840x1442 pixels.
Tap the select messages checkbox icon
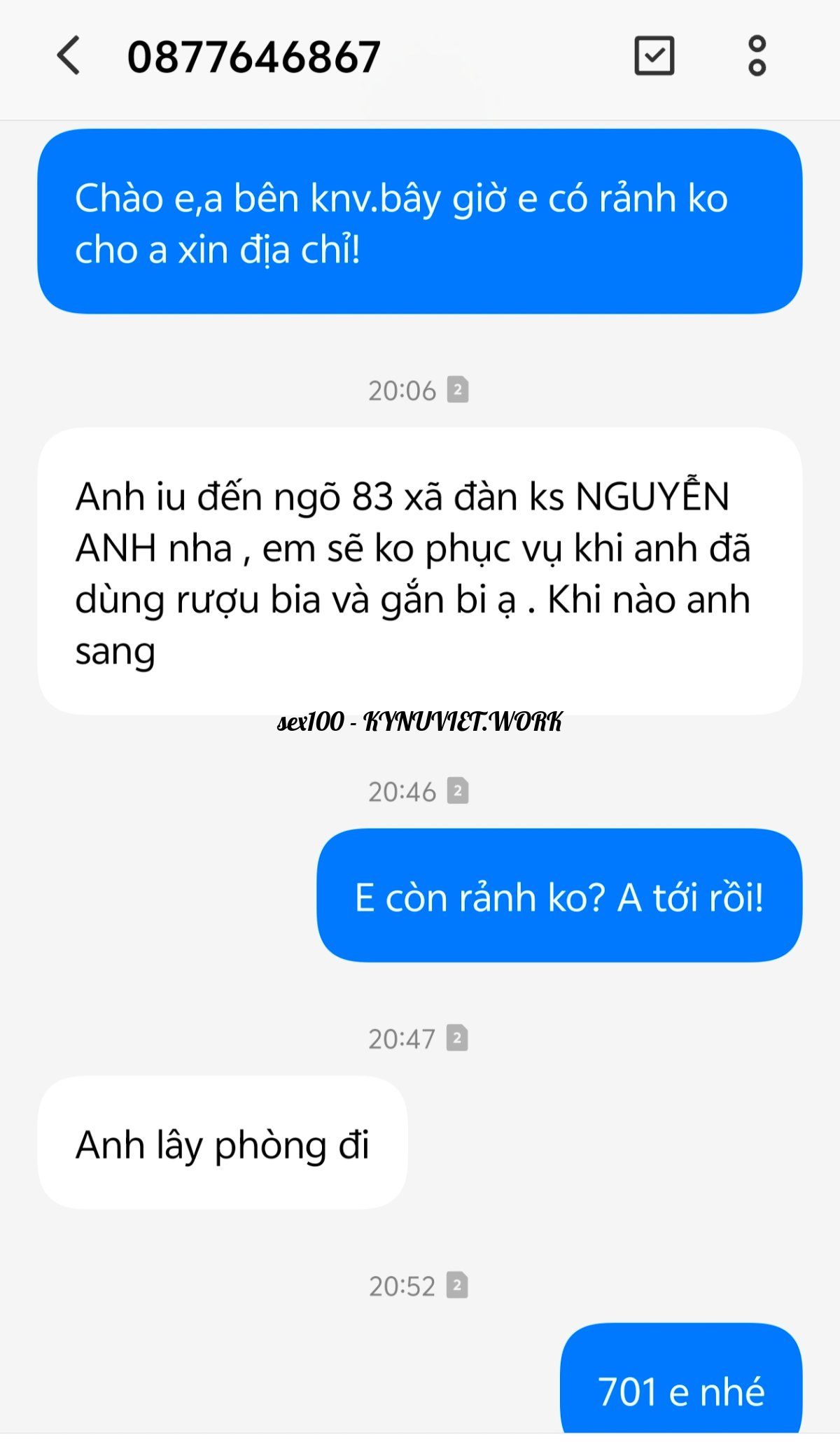(654, 56)
